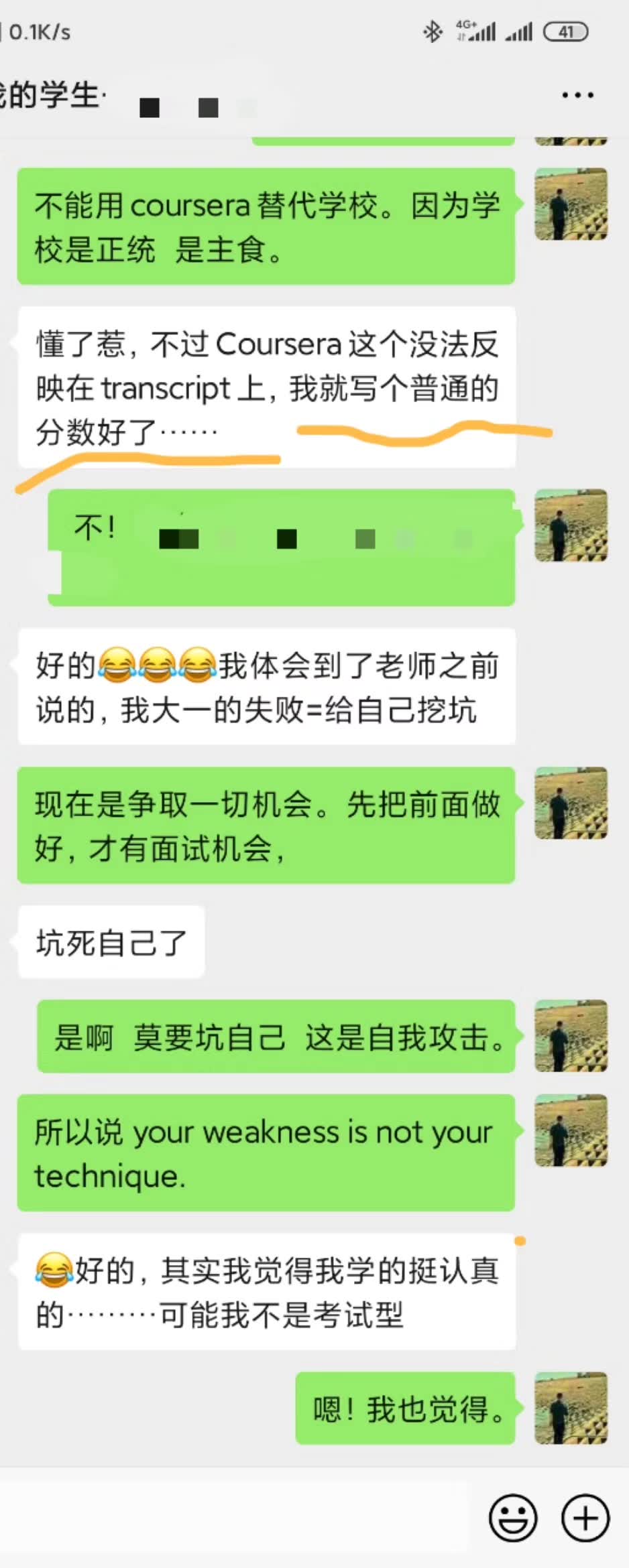
Task: Tap the avatar beside 'your weakness' message
Action: pos(571,1130)
